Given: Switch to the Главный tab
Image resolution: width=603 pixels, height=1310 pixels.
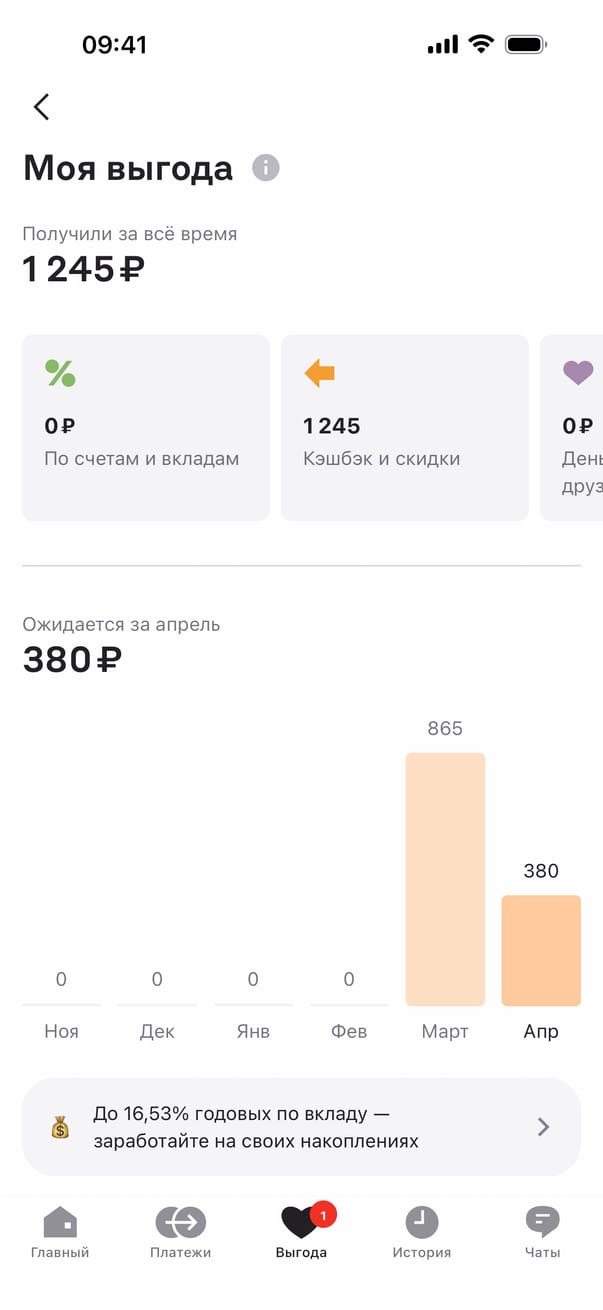Looking at the screenshot, I should (x=60, y=1232).
